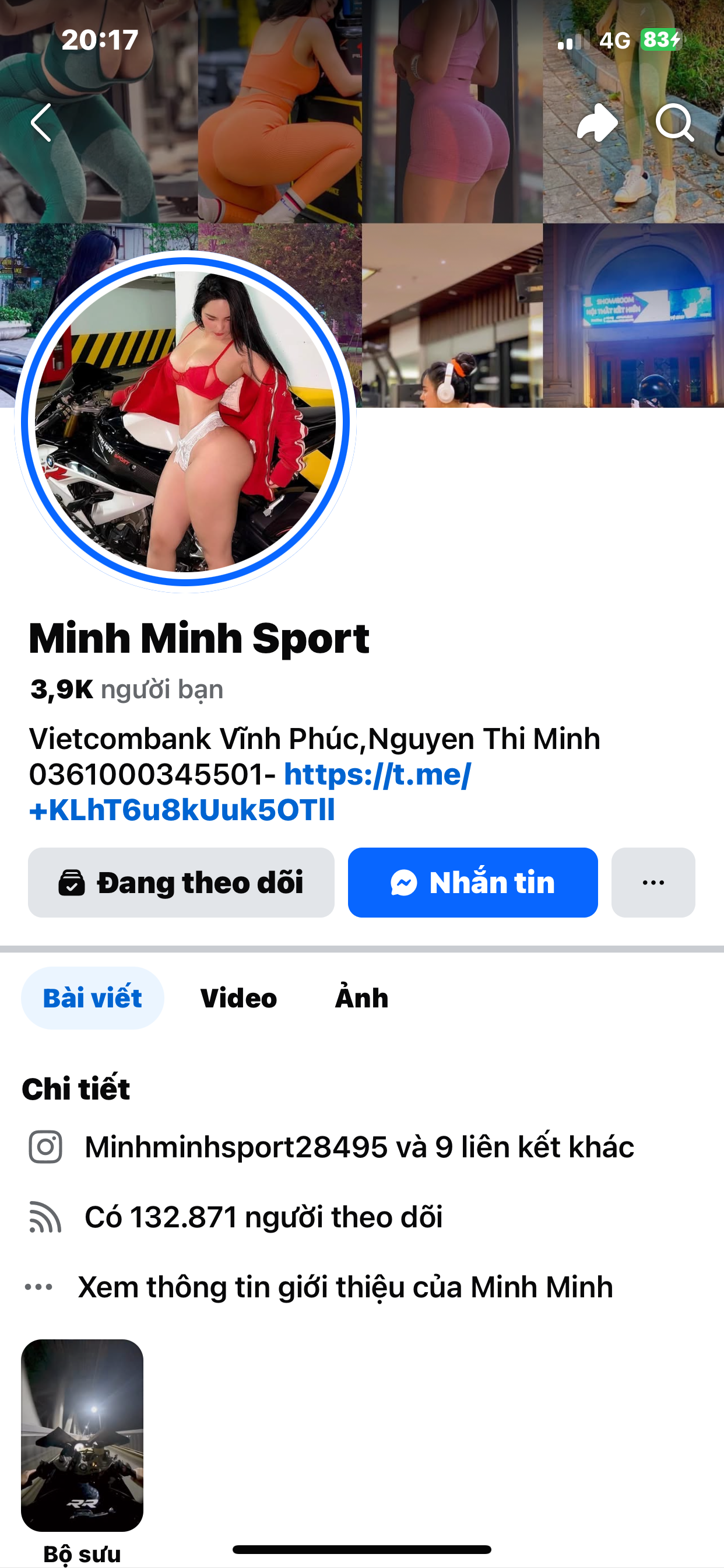The height and width of the screenshot is (1568, 724).
Task: Message the profile with Nhắn tin
Action: [x=473, y=883]
